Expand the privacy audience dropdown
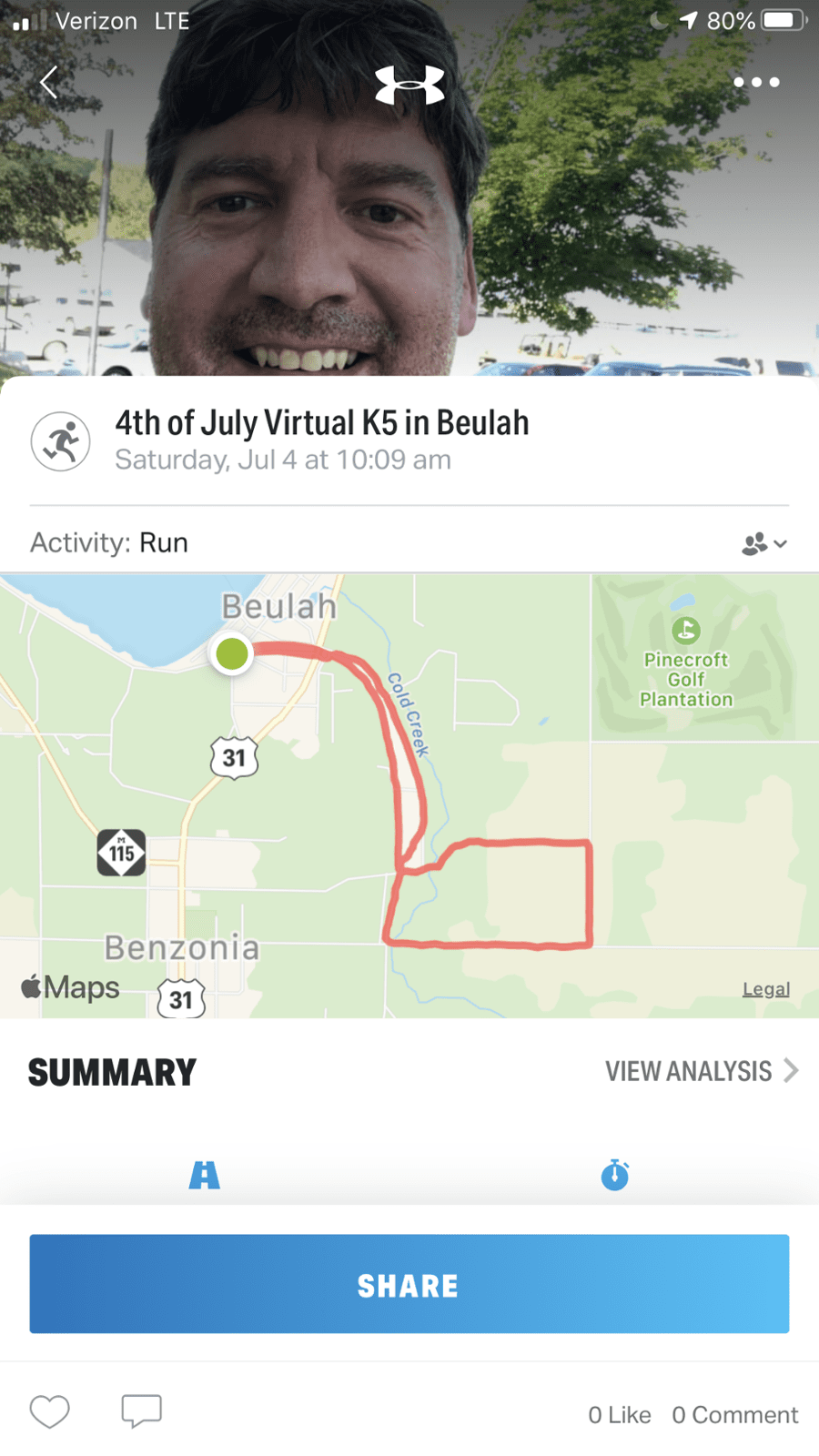Viewport: 819px width, 1456px height. (763, 544)
